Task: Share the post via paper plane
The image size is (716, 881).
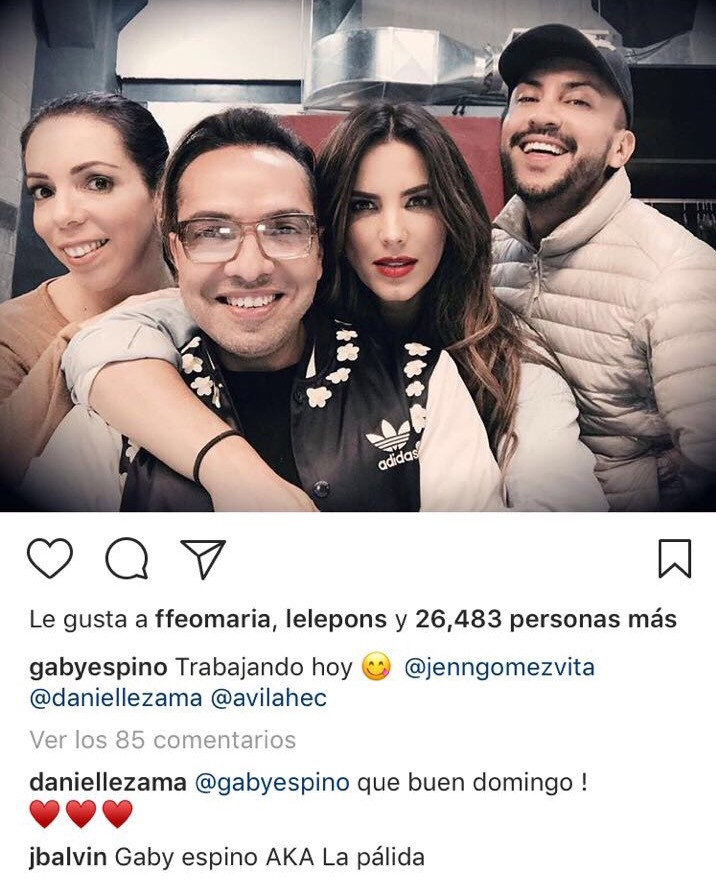Action: (203, 558)
